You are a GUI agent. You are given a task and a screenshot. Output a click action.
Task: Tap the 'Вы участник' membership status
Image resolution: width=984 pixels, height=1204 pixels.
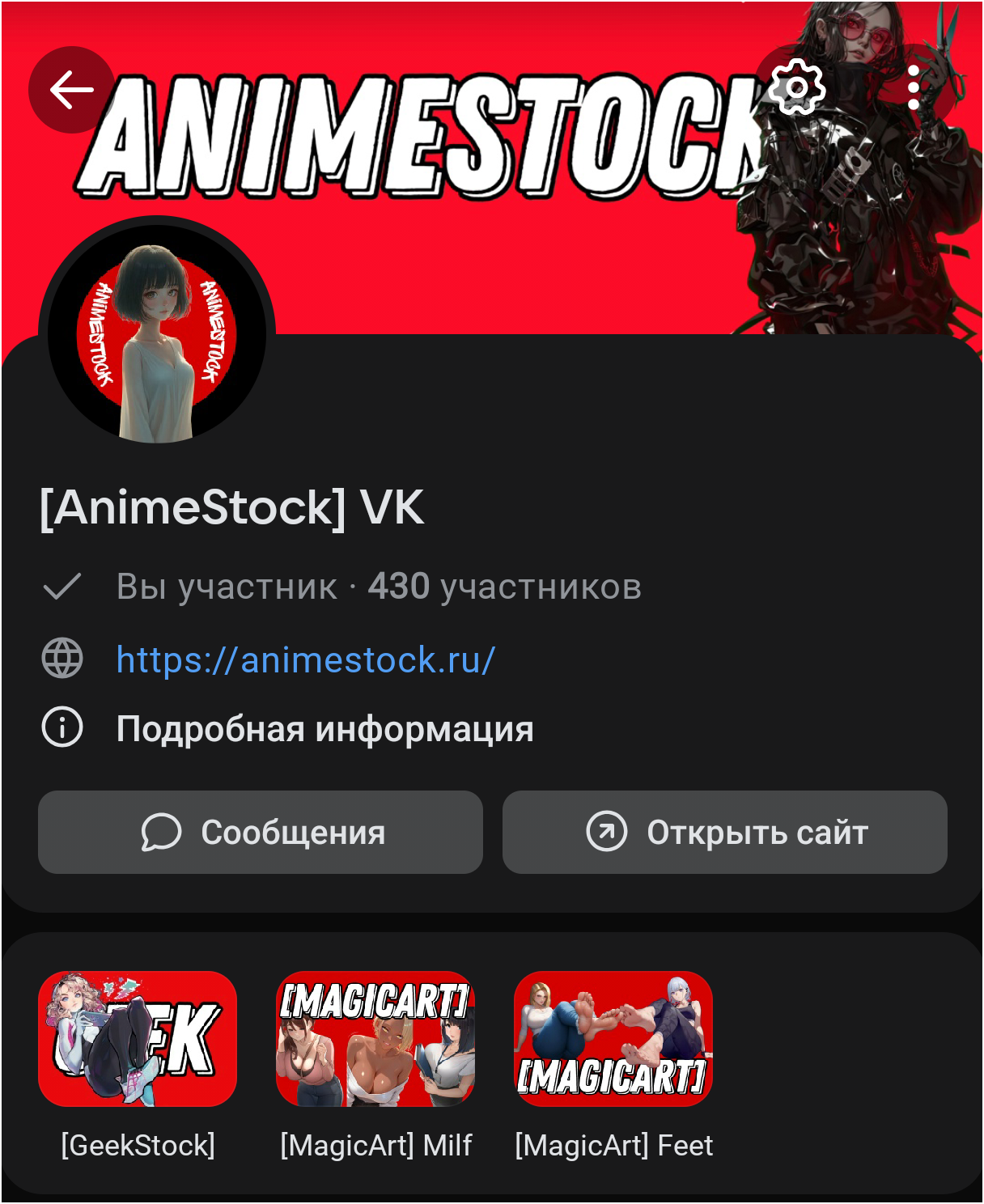click(226, 587)
